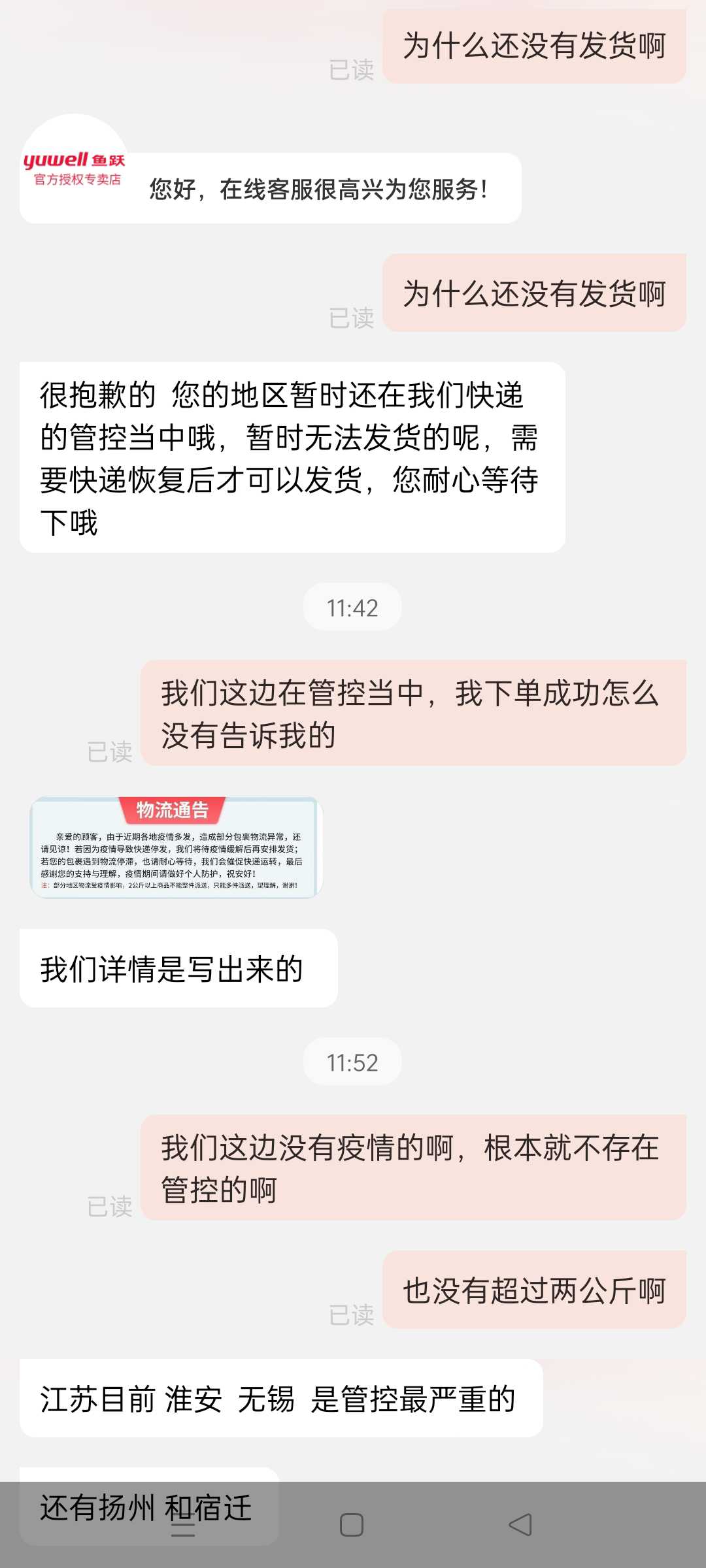706x1568 pixels.
Task: Tap the system home button
Action: coord(352,1525)
